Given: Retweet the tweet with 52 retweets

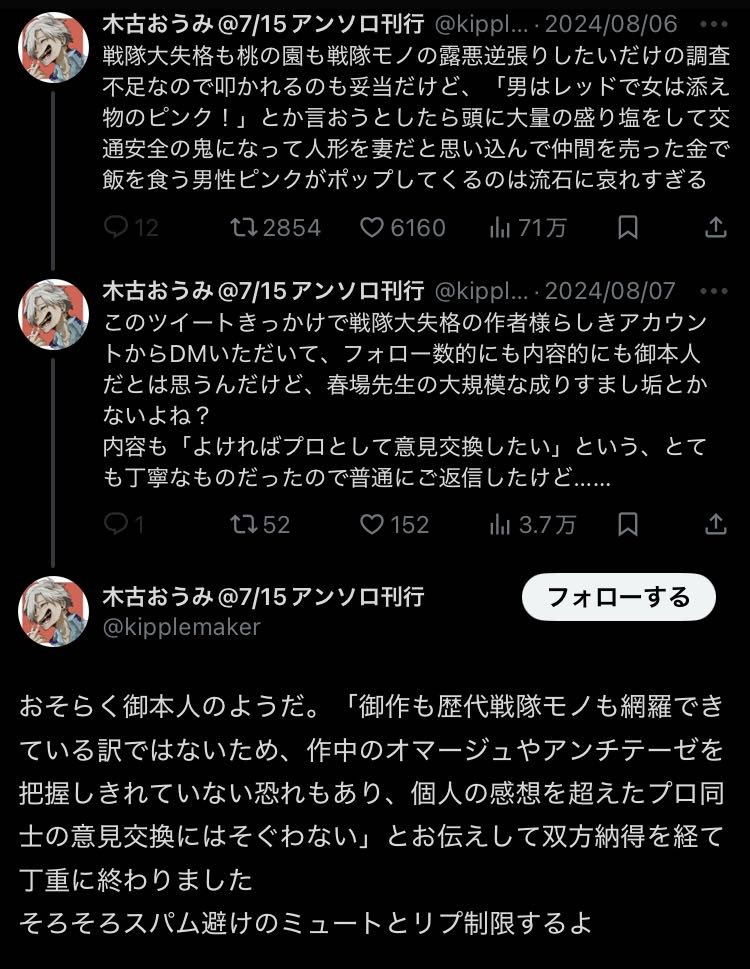Looking at the screenshot, I should click(x=243, y=524).
